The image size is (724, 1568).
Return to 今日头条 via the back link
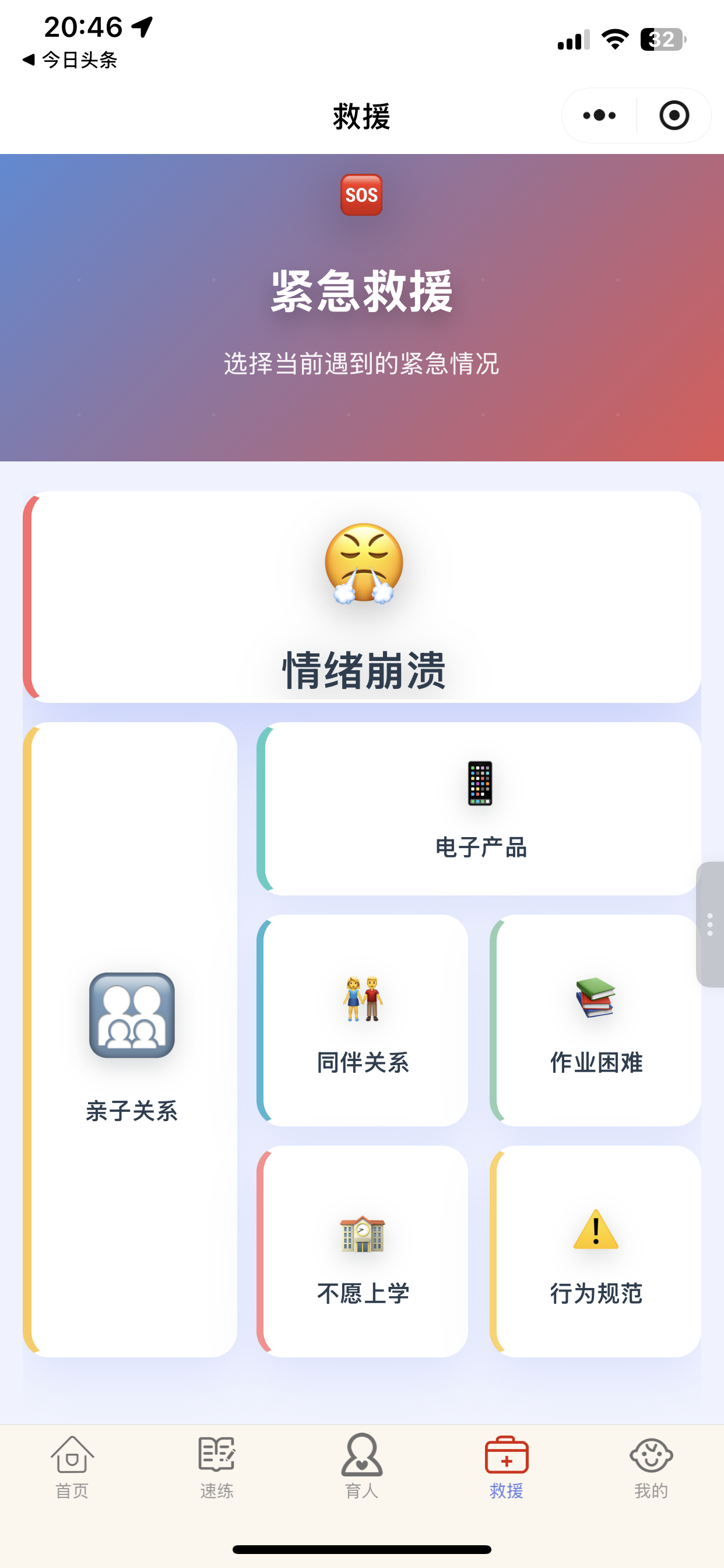click(x=70, y=60)
